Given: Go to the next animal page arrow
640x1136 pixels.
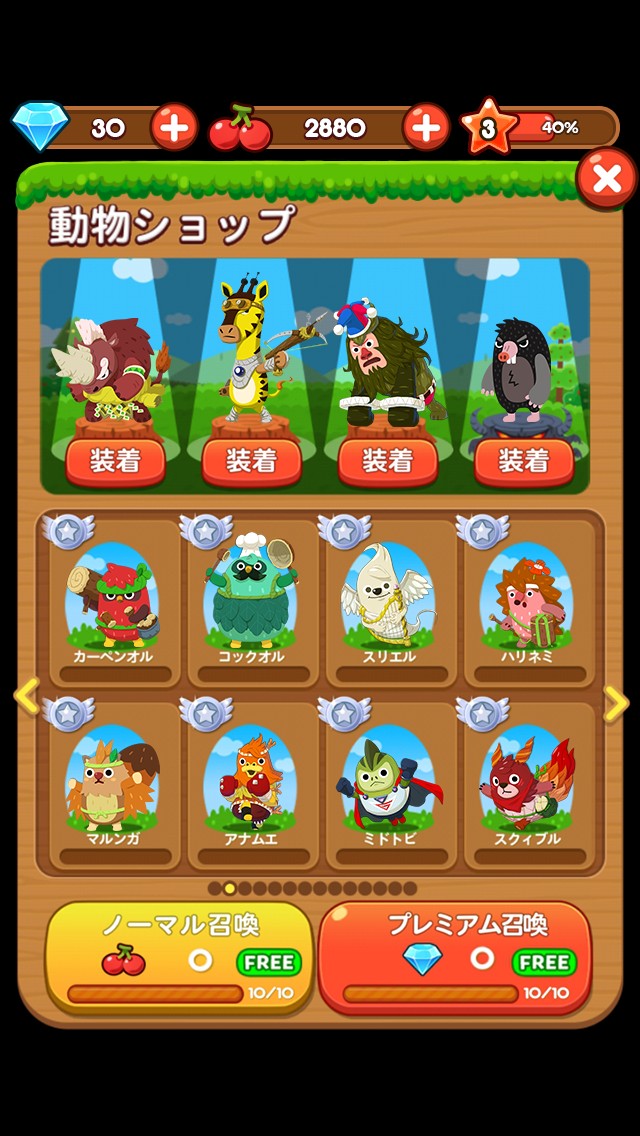Looking at the screenshot, I should (x=616, y=703).
